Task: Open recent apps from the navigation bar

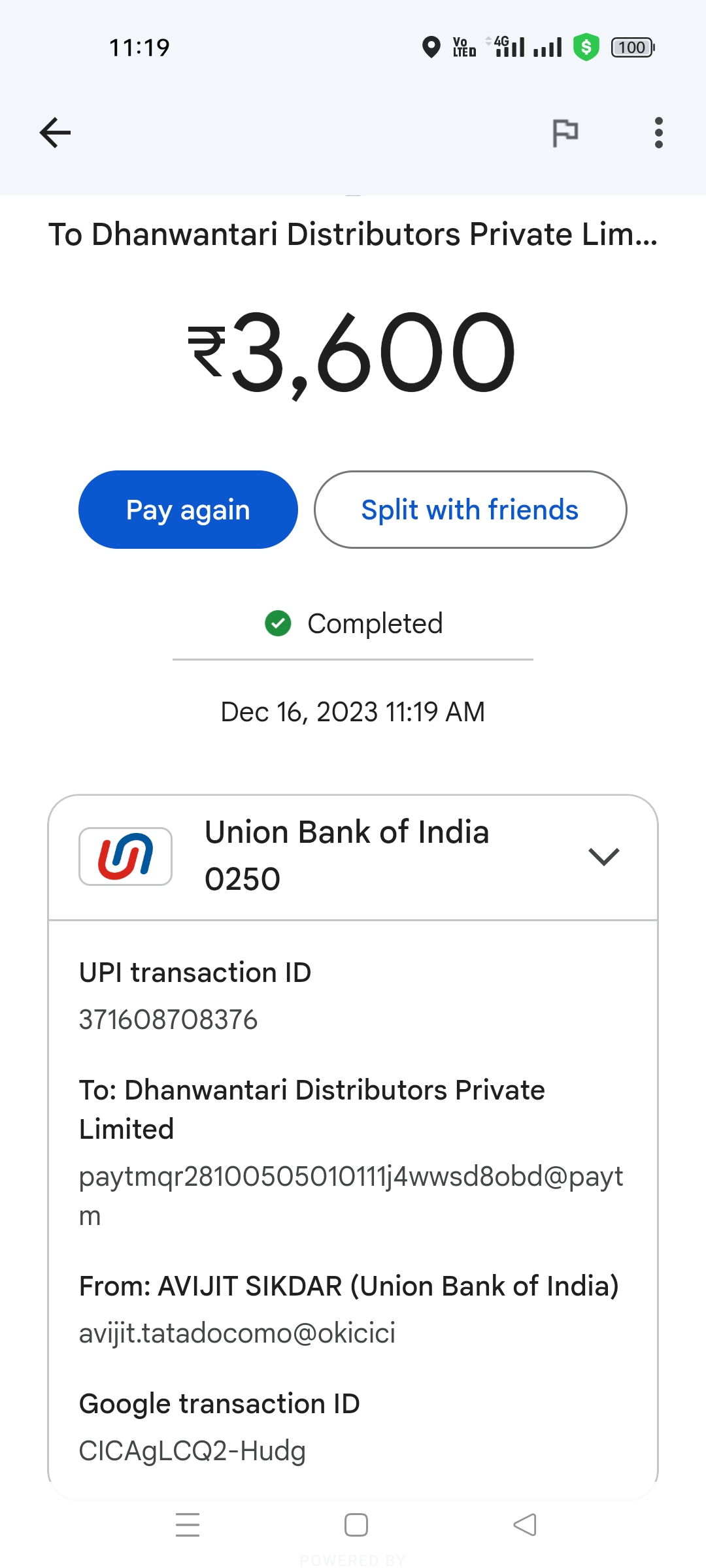Action: pyautogui.click(x=188, y=1525)
